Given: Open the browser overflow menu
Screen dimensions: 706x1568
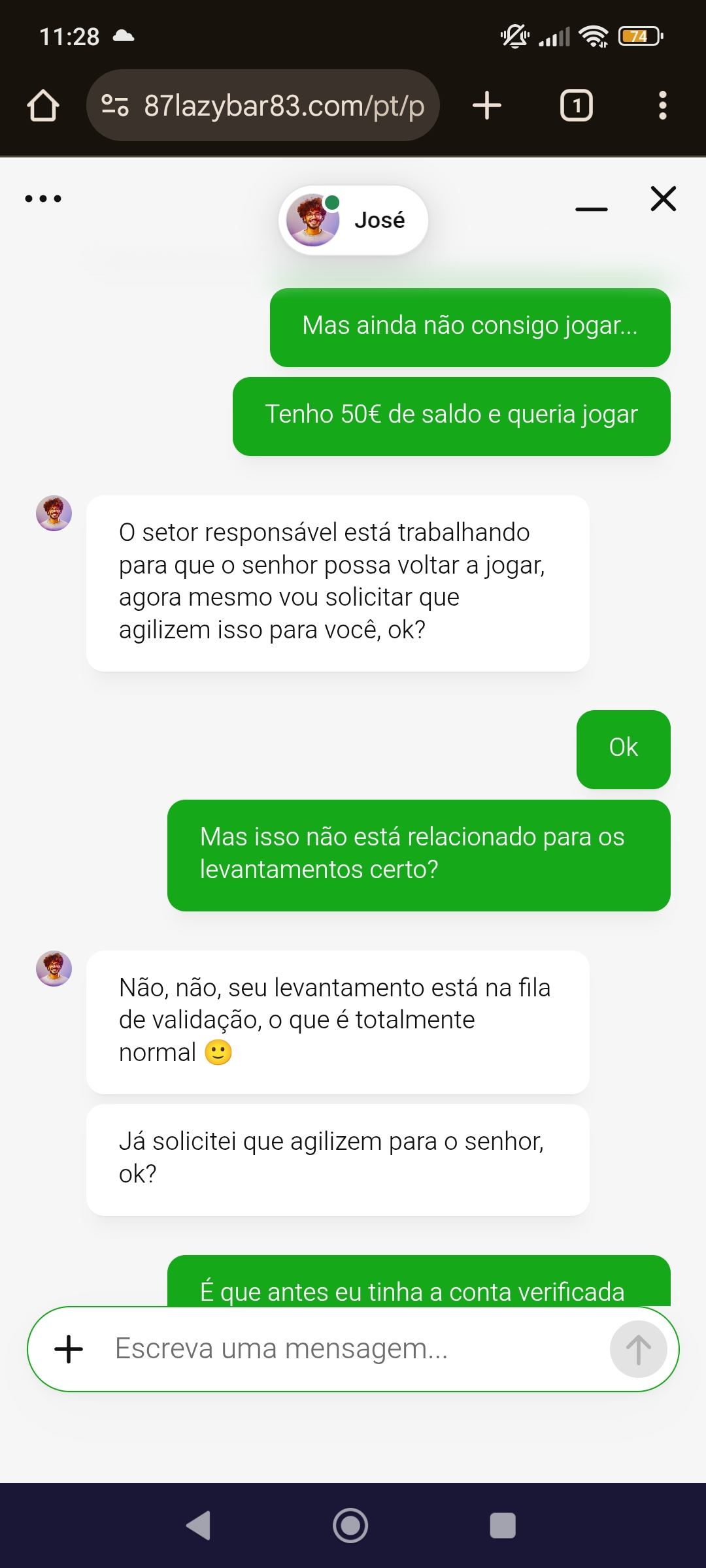Looking at the screenshot, I should coord(662,106).
